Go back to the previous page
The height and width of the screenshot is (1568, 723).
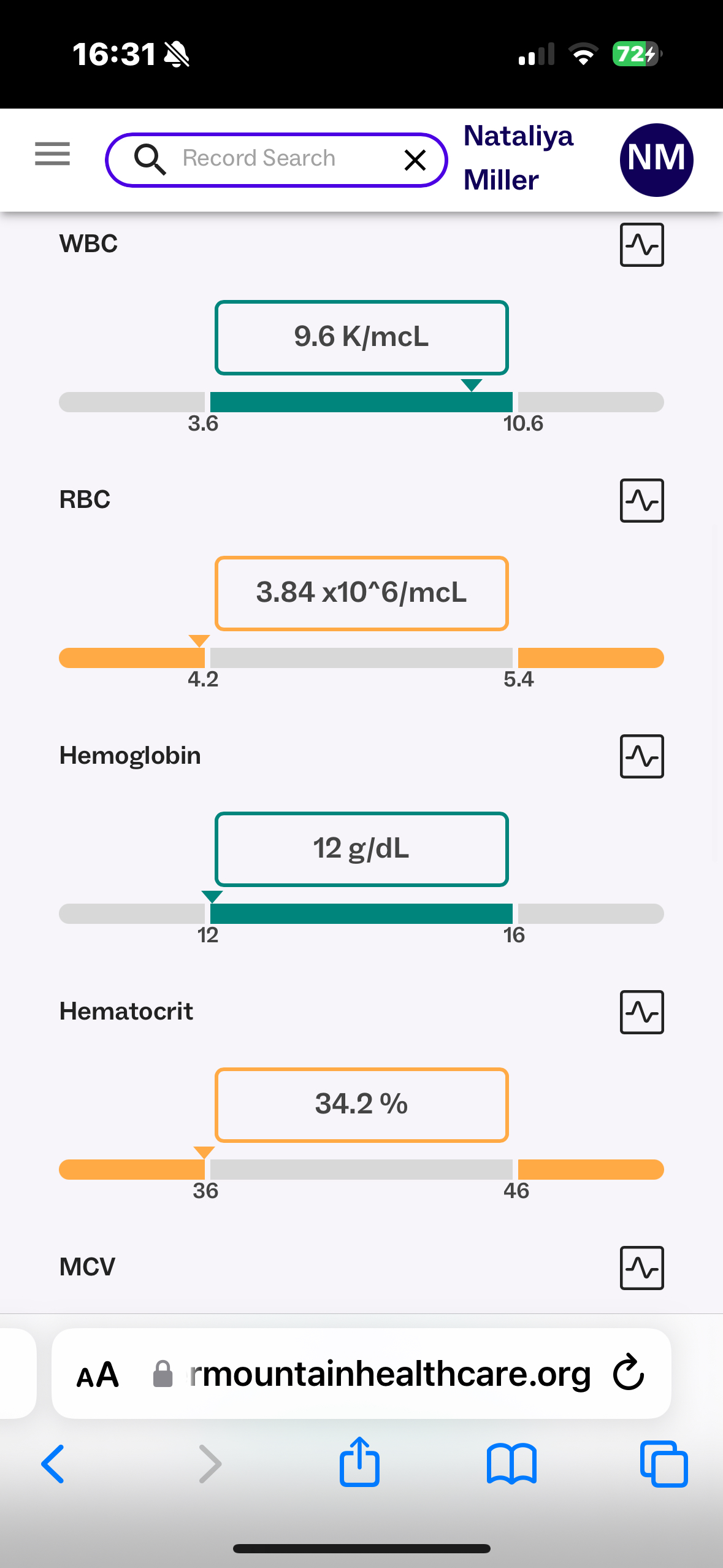(53, 1464)
